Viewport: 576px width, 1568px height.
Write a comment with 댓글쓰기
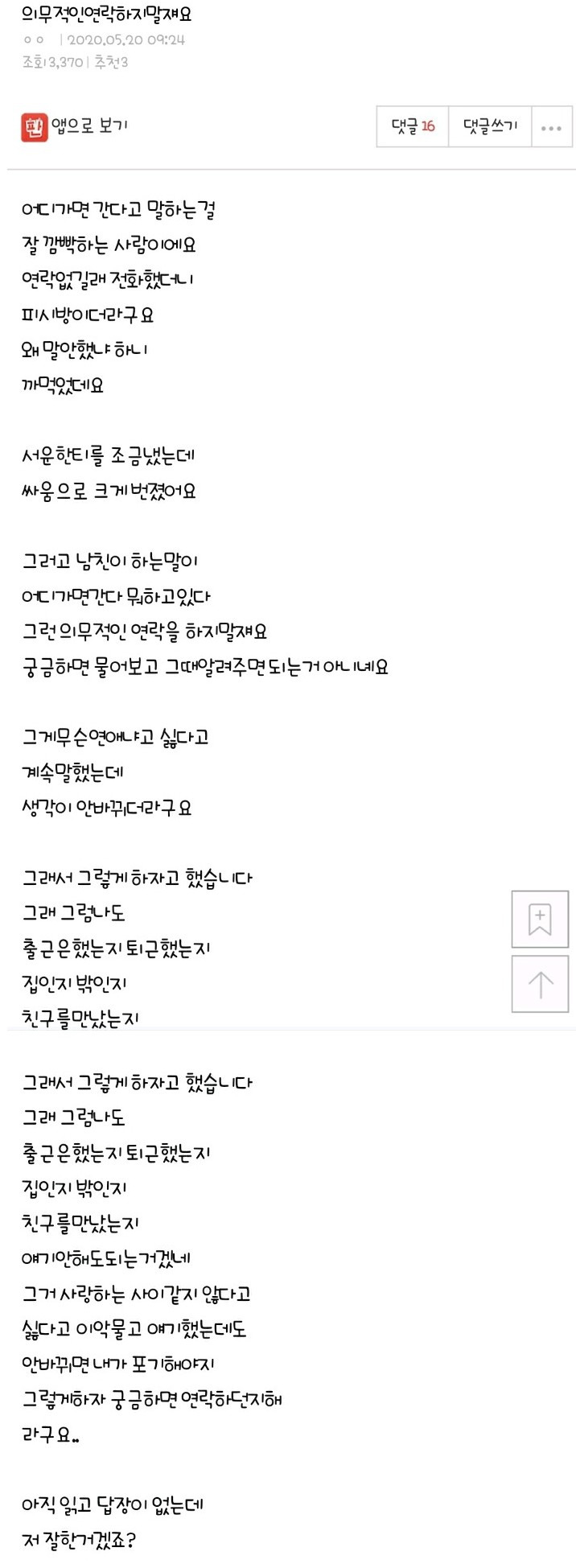coord(490,126)
